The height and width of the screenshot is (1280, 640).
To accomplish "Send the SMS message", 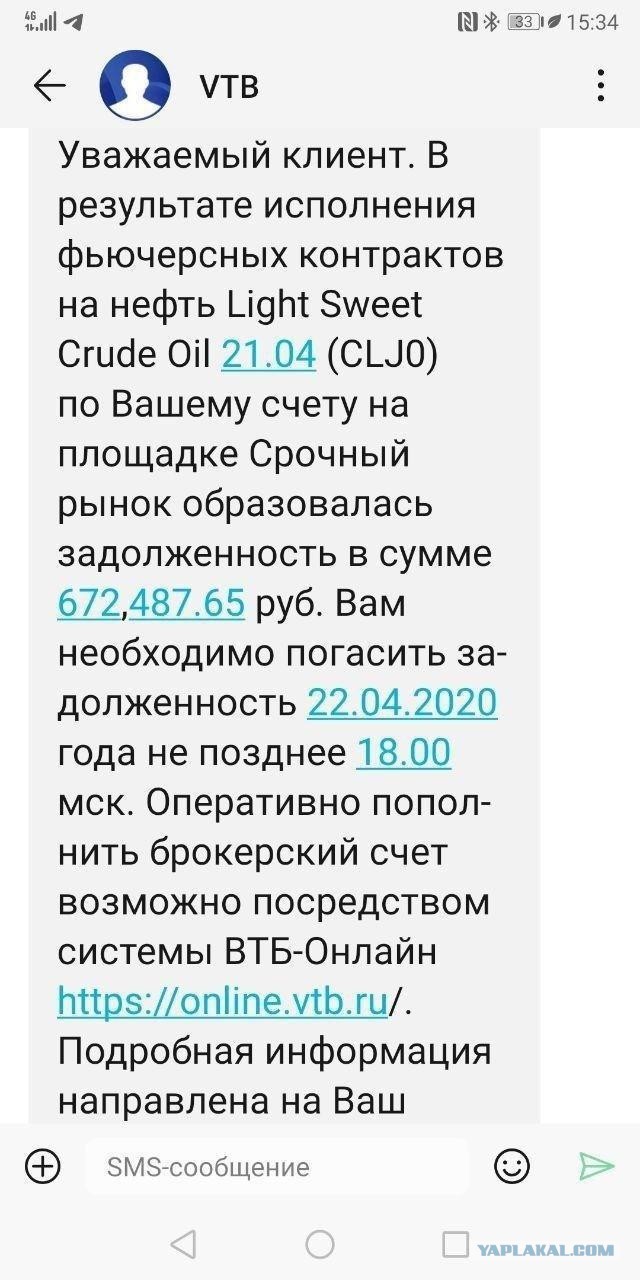I will (x=596, y=1166).
